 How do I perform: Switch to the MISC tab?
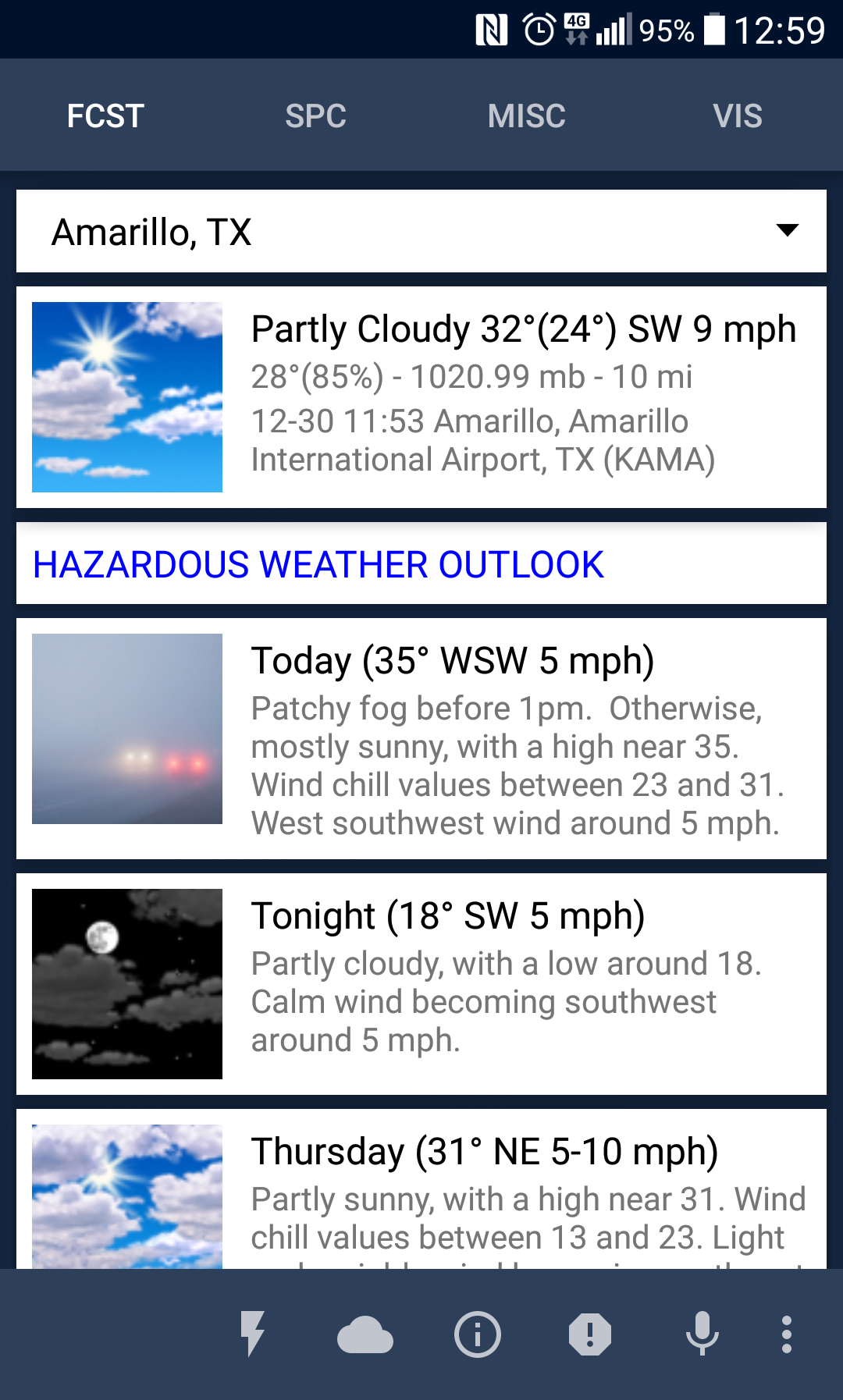526,116
